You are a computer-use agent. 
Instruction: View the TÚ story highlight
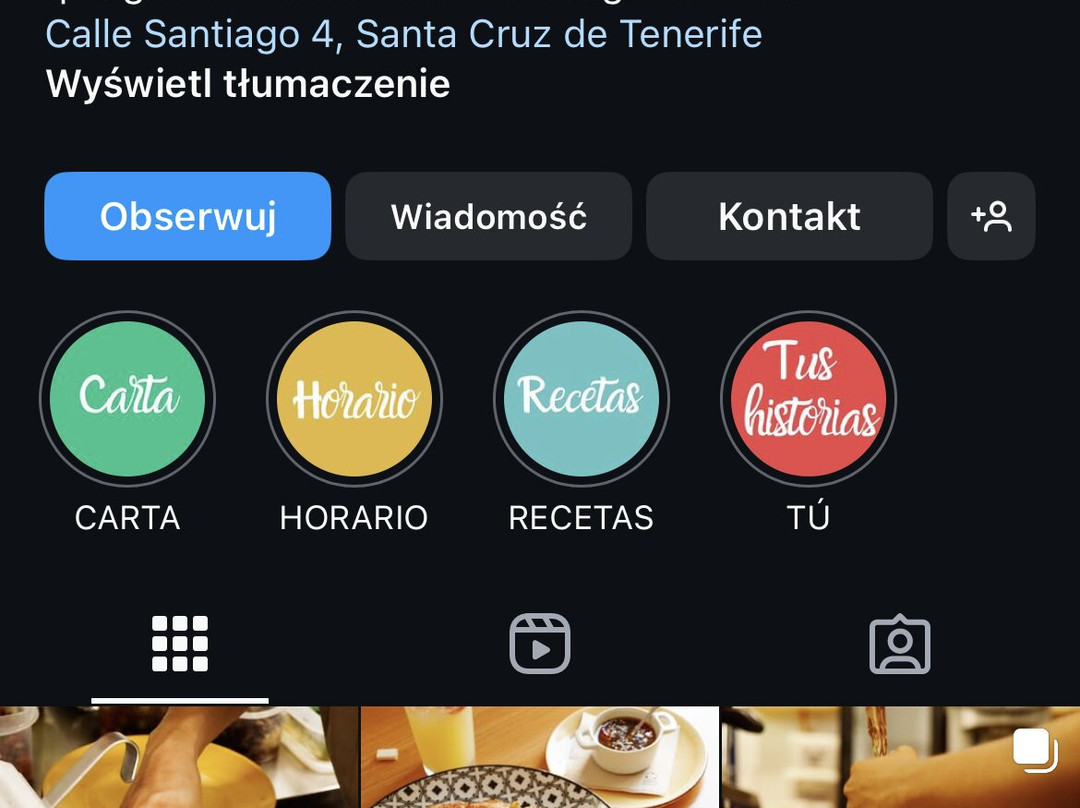point(808,399)
